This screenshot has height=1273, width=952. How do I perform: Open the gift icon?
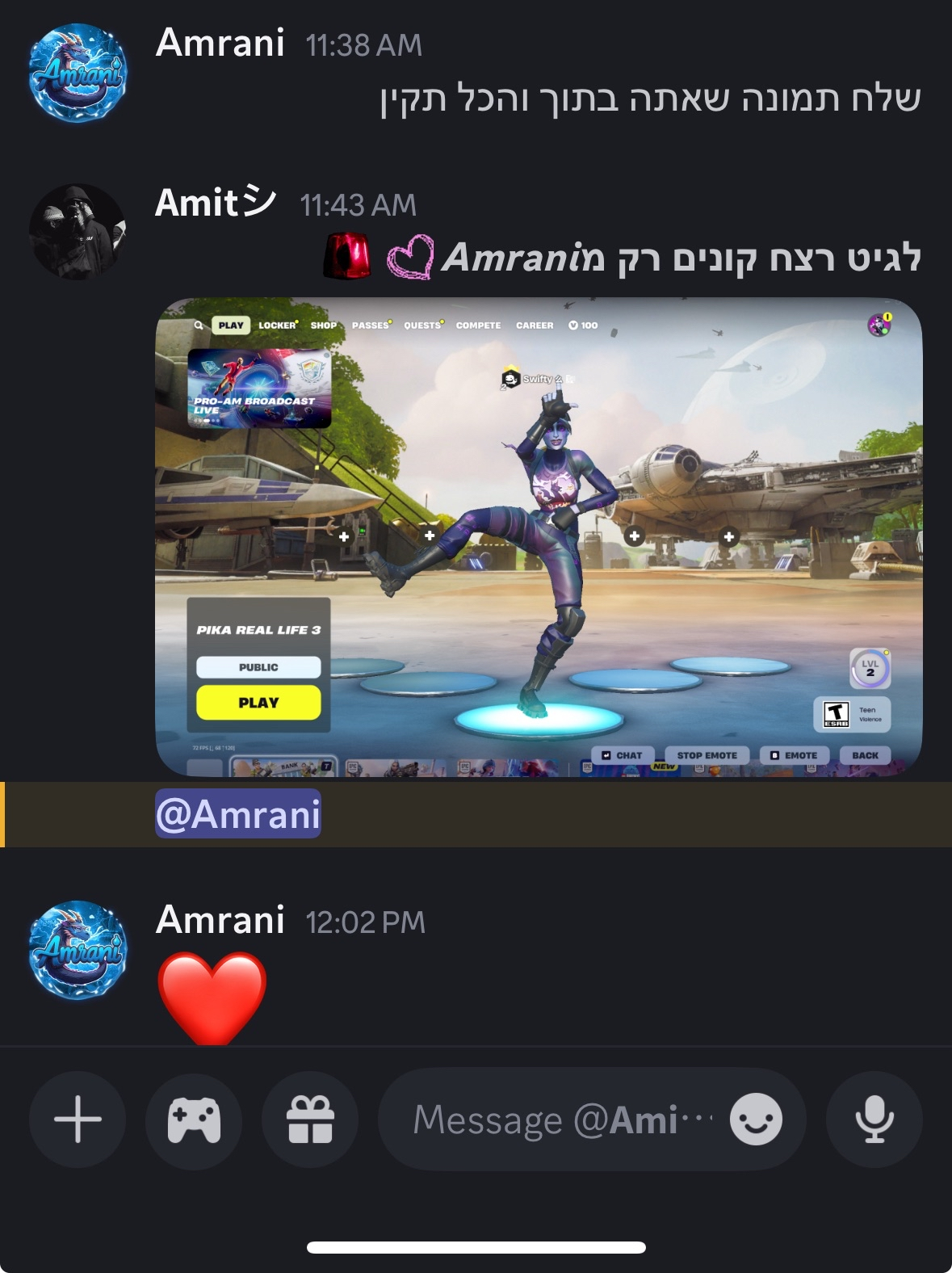pyautogui.click(x=310, y=1120)
